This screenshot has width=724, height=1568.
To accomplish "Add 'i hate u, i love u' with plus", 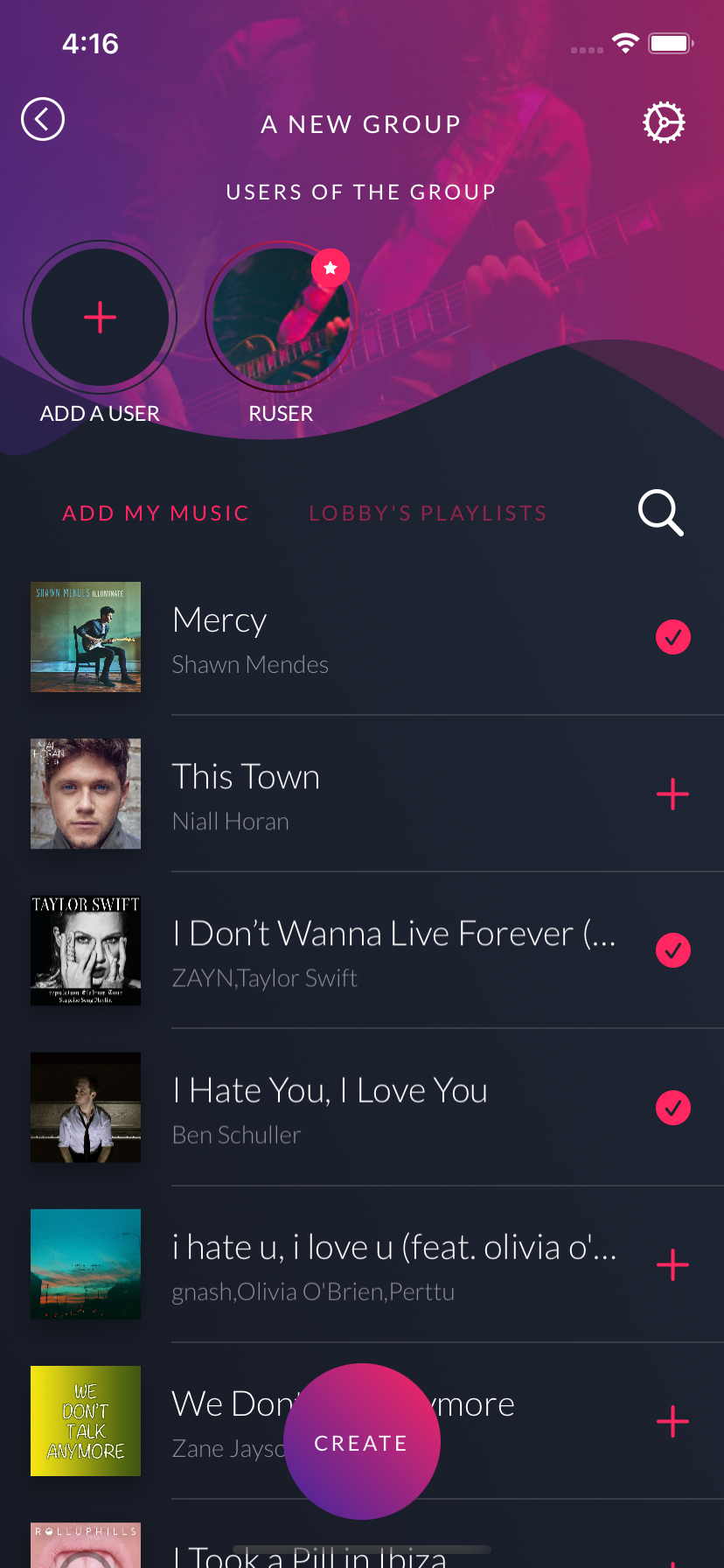I will tap(672, 1264).
